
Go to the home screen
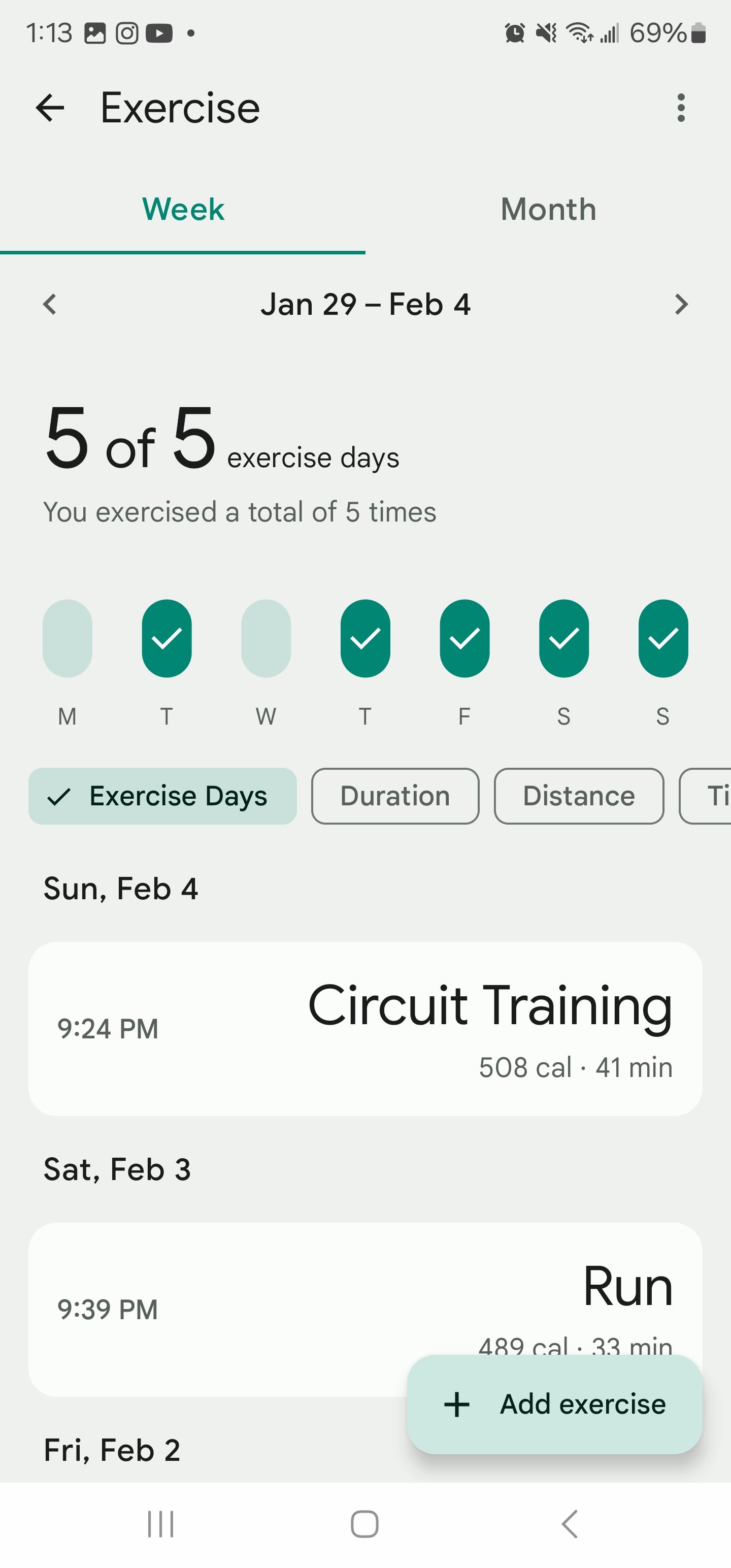tap(364, 1524)
